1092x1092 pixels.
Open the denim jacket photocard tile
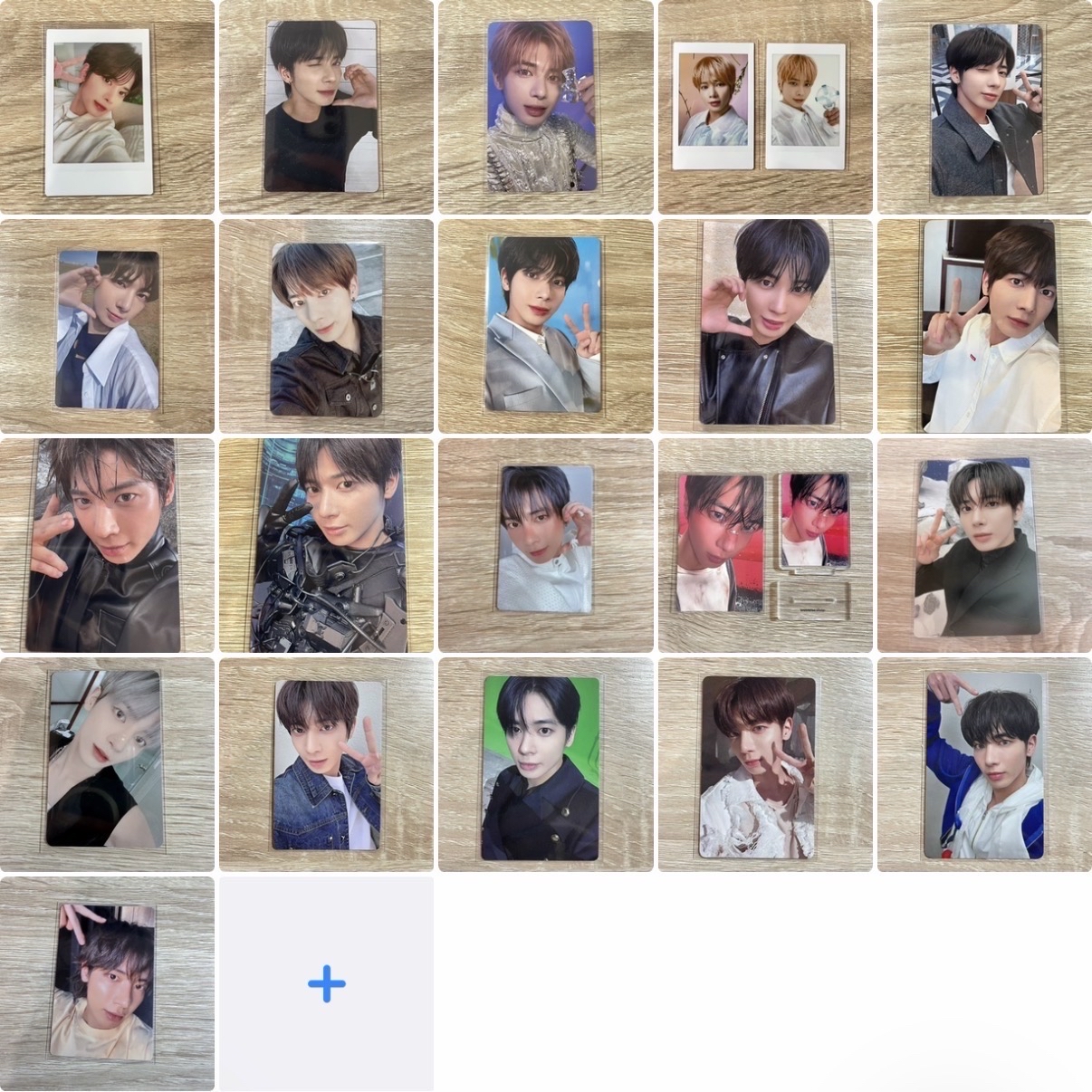(x=326, y=765)
